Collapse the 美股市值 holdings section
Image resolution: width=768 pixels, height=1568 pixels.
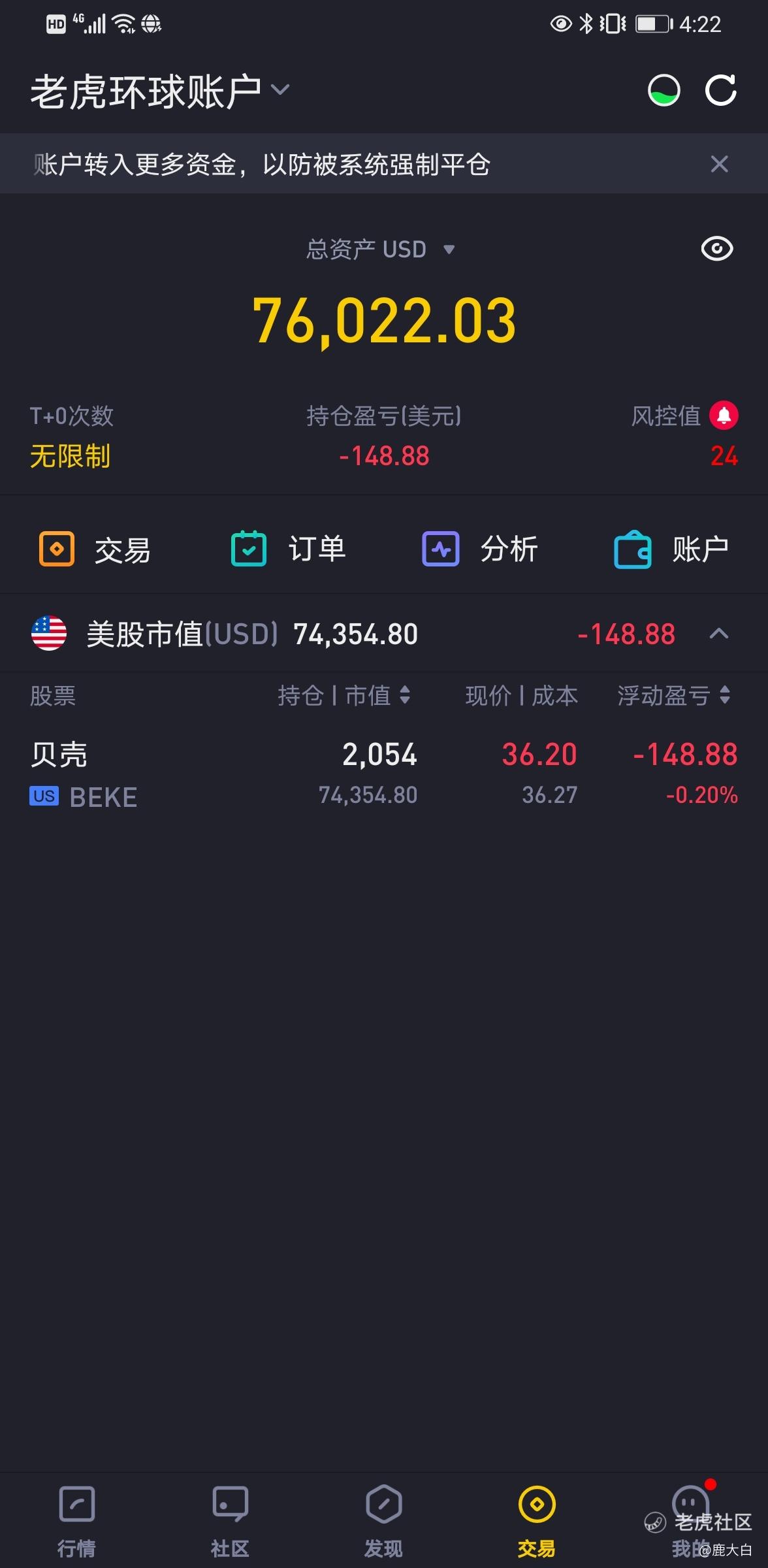point(718,633)
